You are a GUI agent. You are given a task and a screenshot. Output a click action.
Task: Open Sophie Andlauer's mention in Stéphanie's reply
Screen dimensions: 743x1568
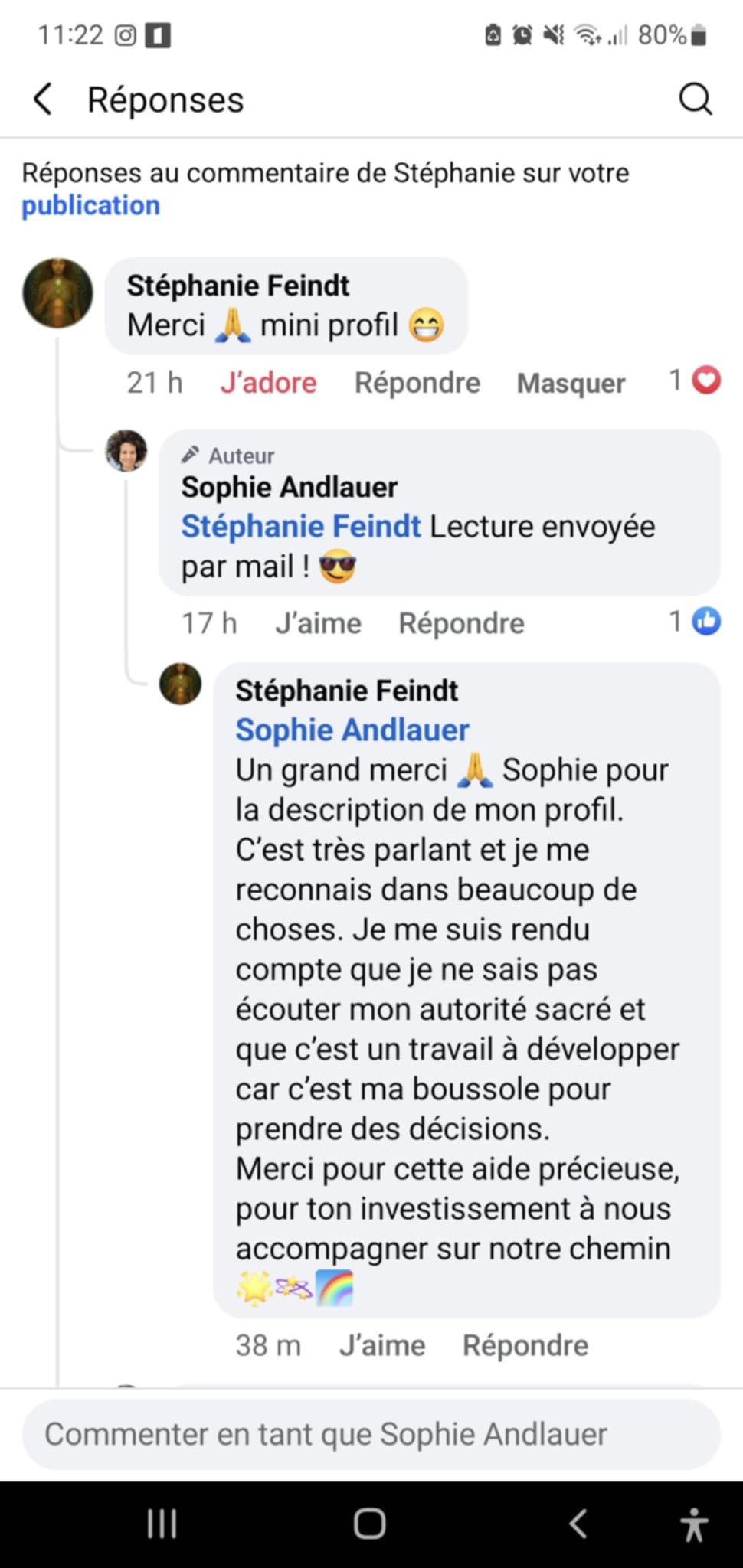click(x=352, y=730)
